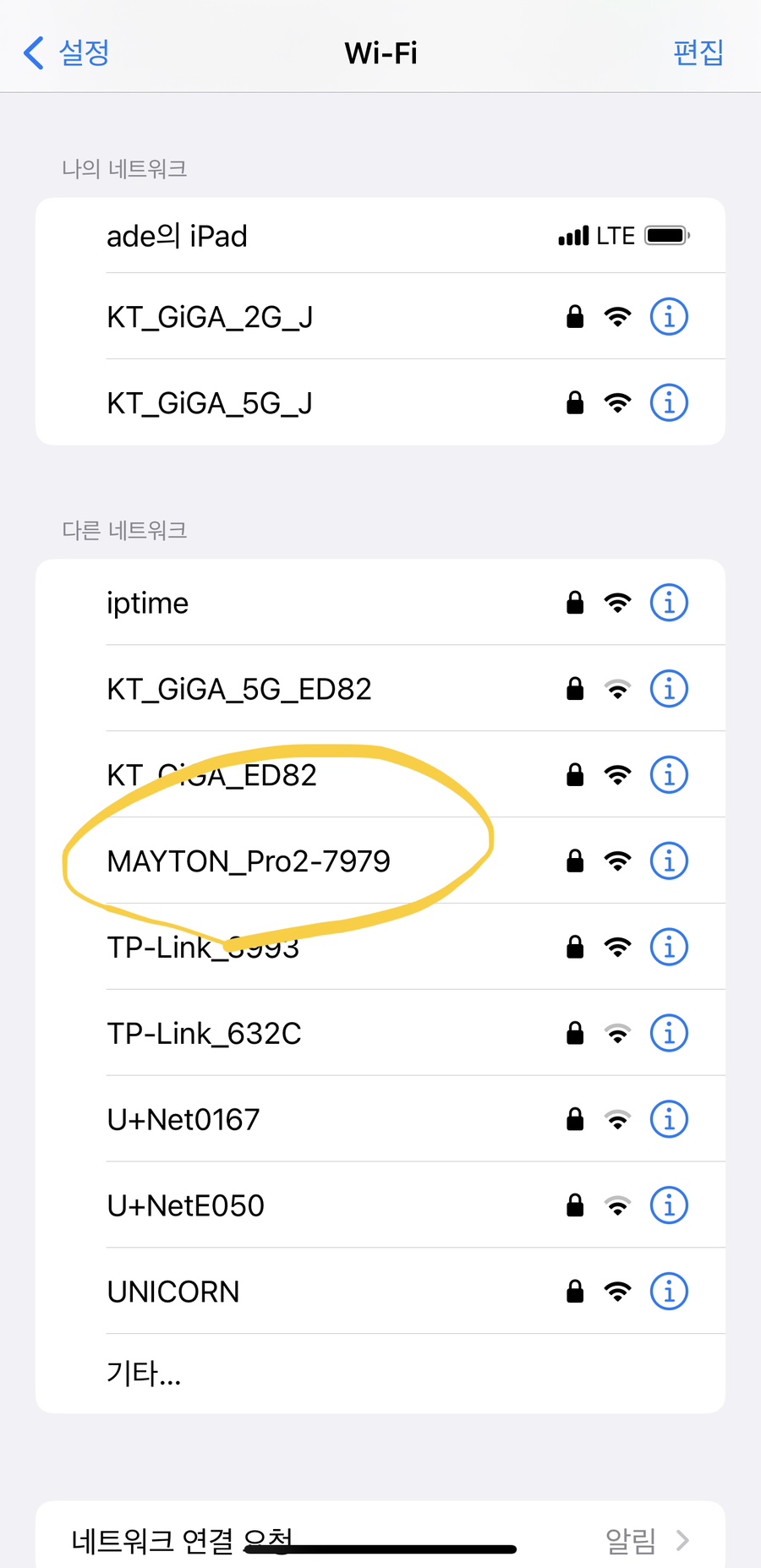Viewport: 761px width, 1568px height.
Task: Show details for KT_GiGA_5G_ED82
Action: point(669,689)
